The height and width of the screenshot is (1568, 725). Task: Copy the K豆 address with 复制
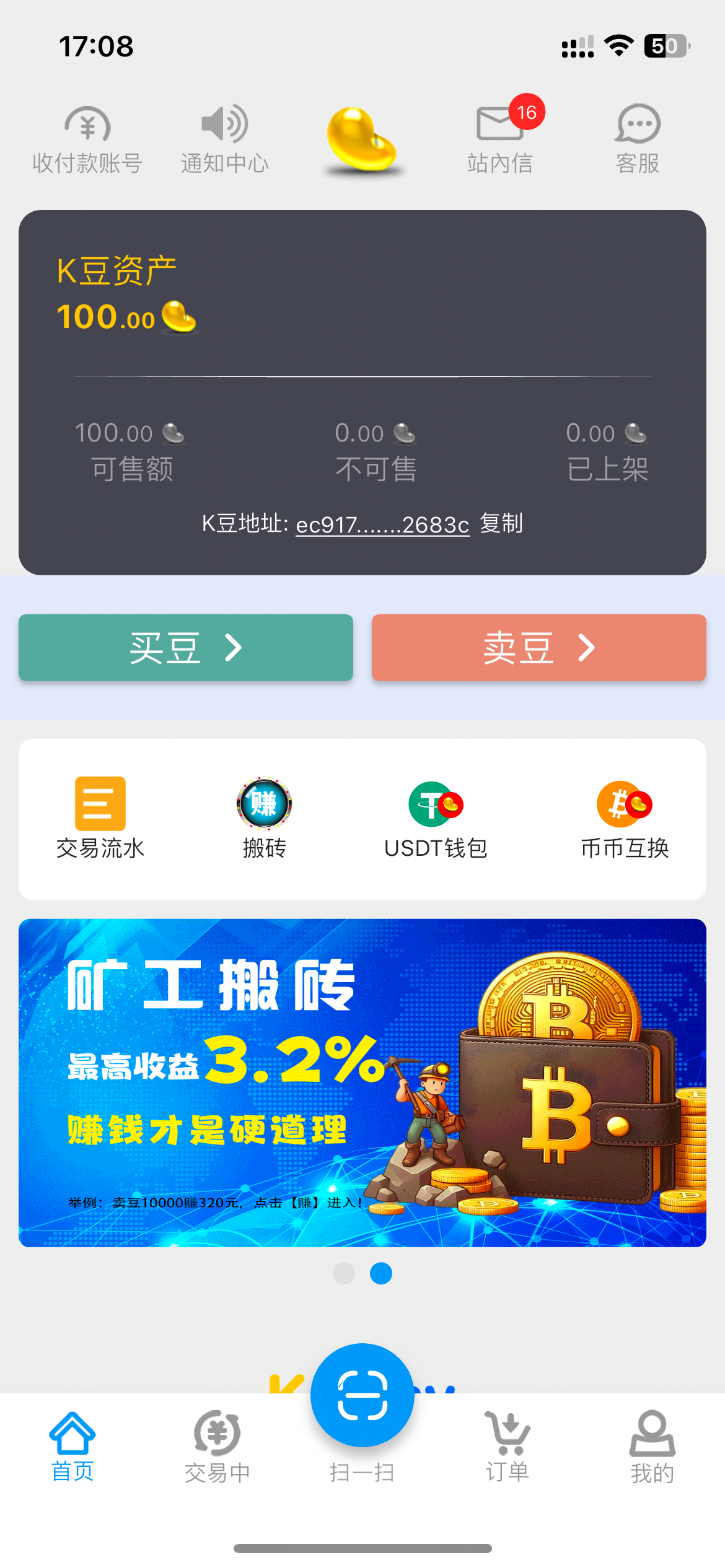[501, 523]
